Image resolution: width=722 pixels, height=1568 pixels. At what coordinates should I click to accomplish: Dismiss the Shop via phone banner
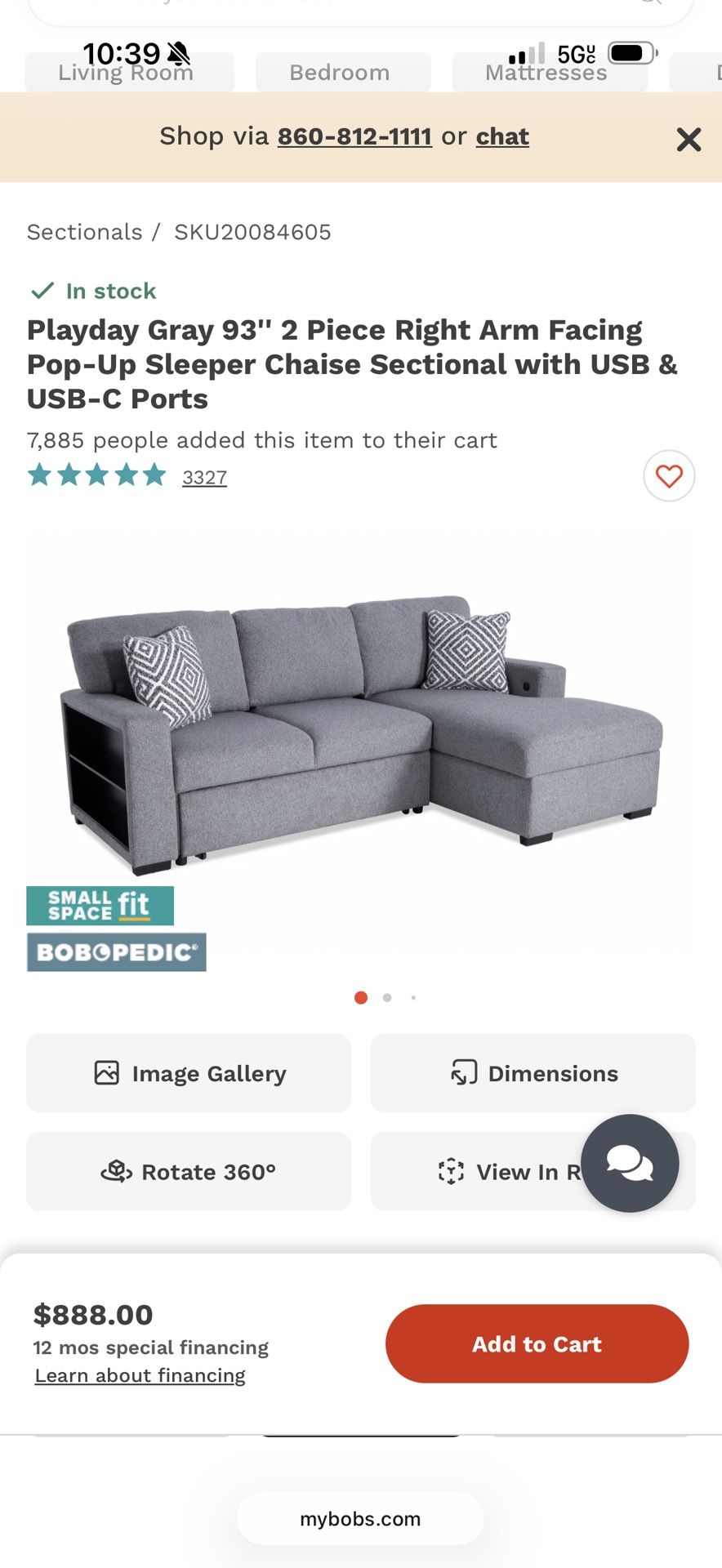(x=689, y=139)
